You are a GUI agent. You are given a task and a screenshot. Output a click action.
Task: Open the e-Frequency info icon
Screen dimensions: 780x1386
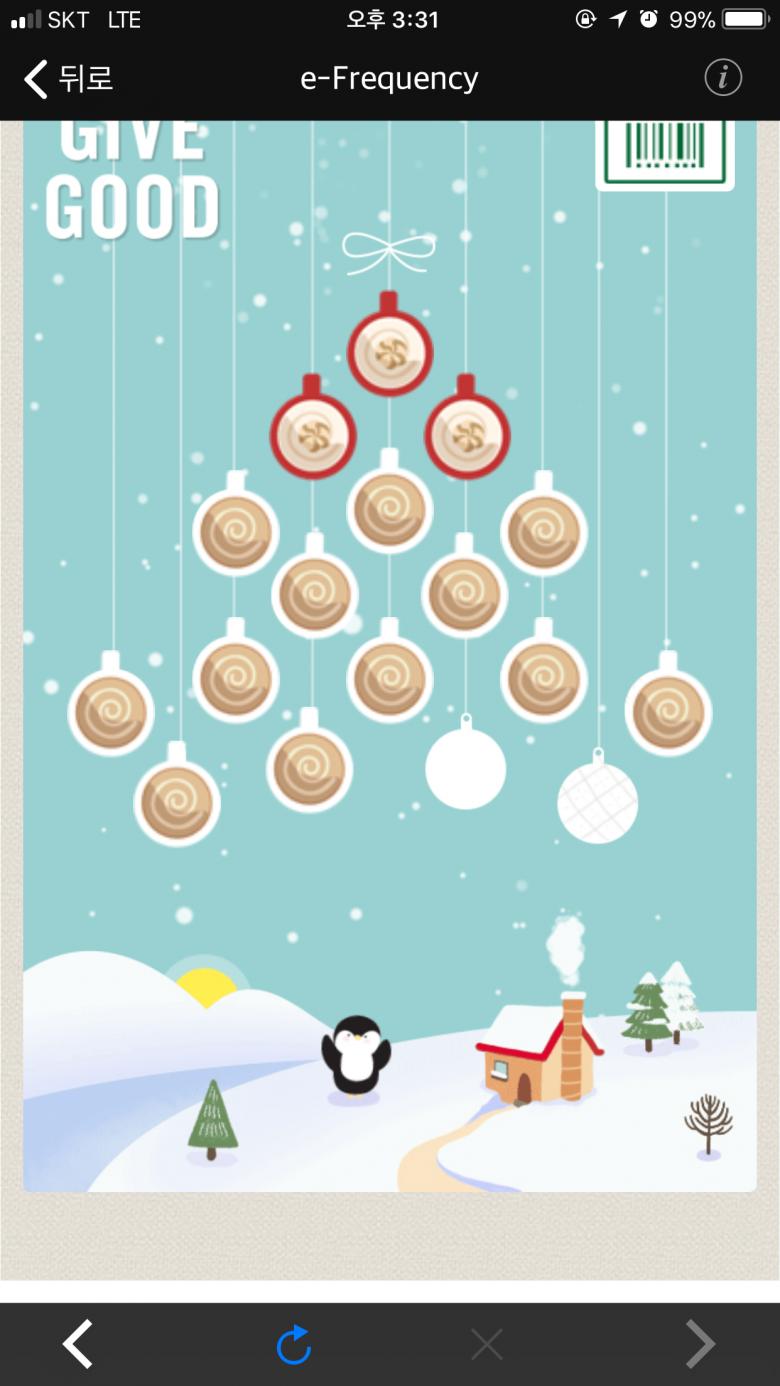pyautogui.click(x=723, y=78)
